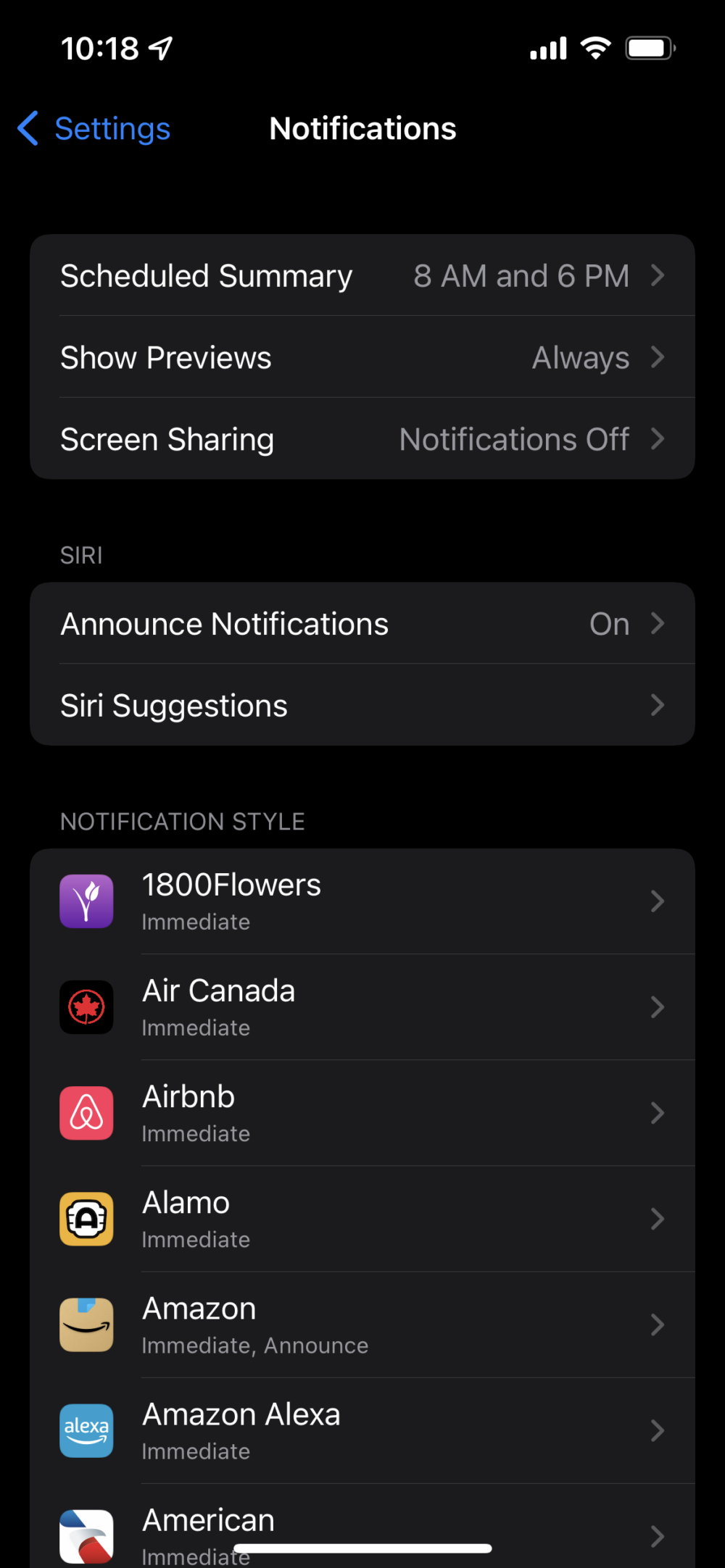Tap the 1800Flowers app icon
The image size is (725, 1568).
[x=86, y=901]
